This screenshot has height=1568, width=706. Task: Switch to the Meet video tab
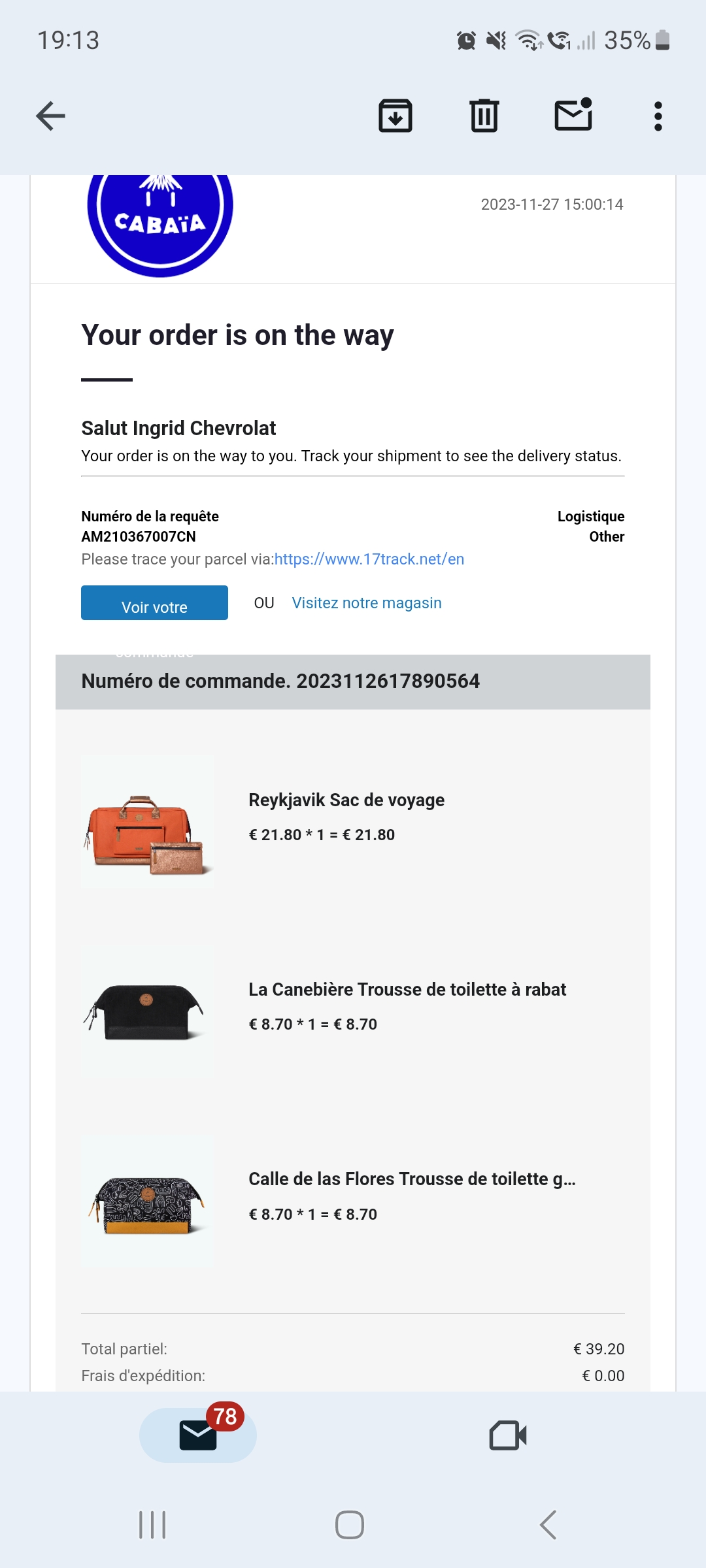click(508, 1435)
